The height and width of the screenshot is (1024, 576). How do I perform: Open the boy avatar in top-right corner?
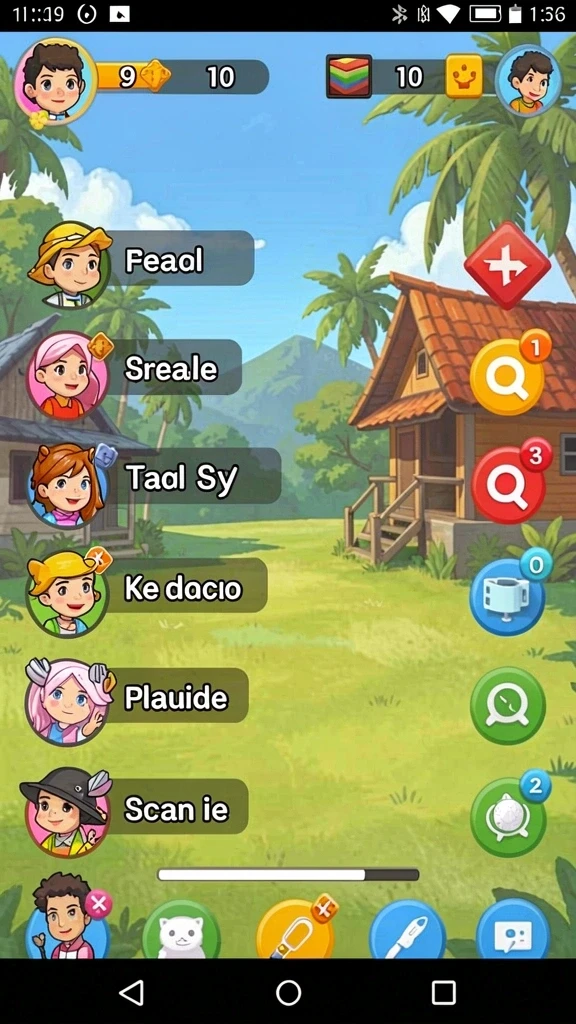coord(528,81)
